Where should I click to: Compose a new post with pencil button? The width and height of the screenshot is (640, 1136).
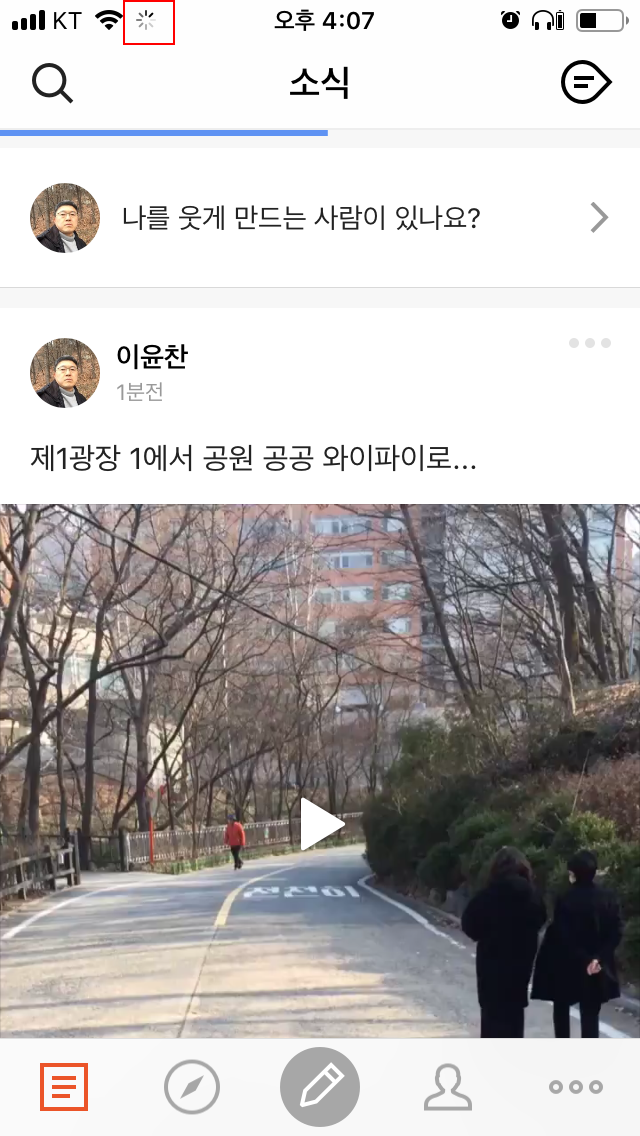[x=320, y=1087]
